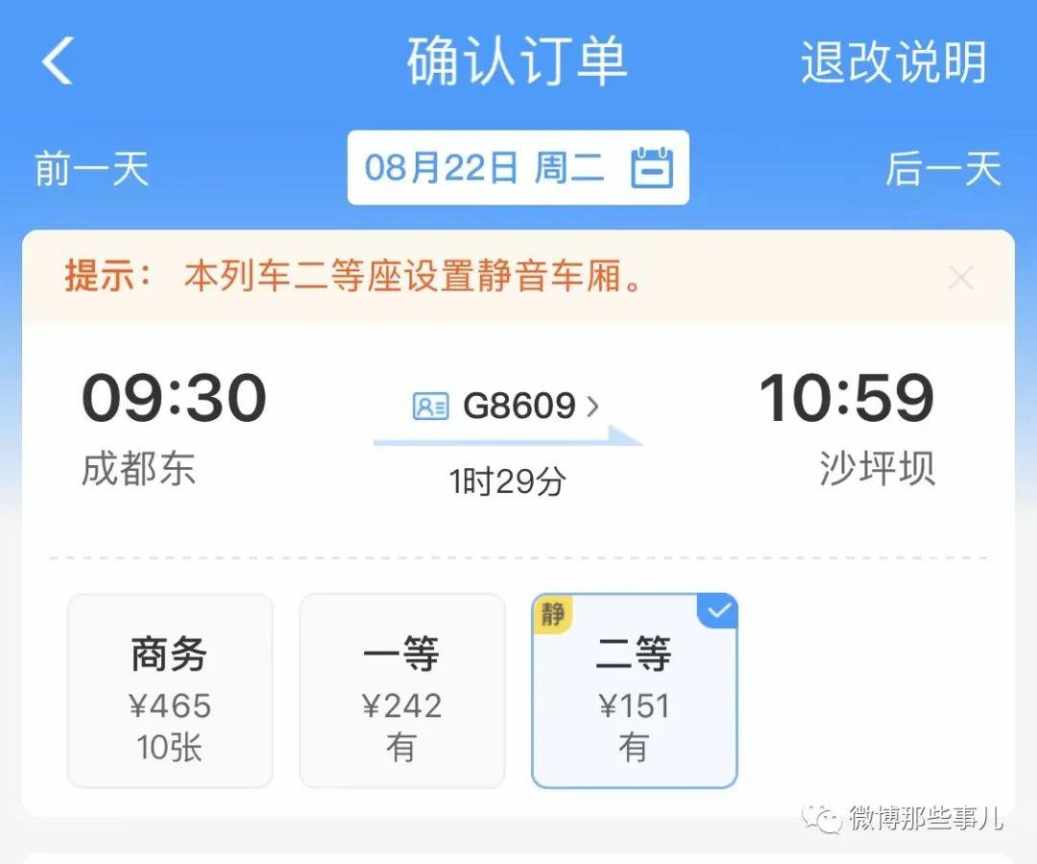Switch to 前一天 (previous day)
This screenshot has width=1037, height=864.
point(92,168)
